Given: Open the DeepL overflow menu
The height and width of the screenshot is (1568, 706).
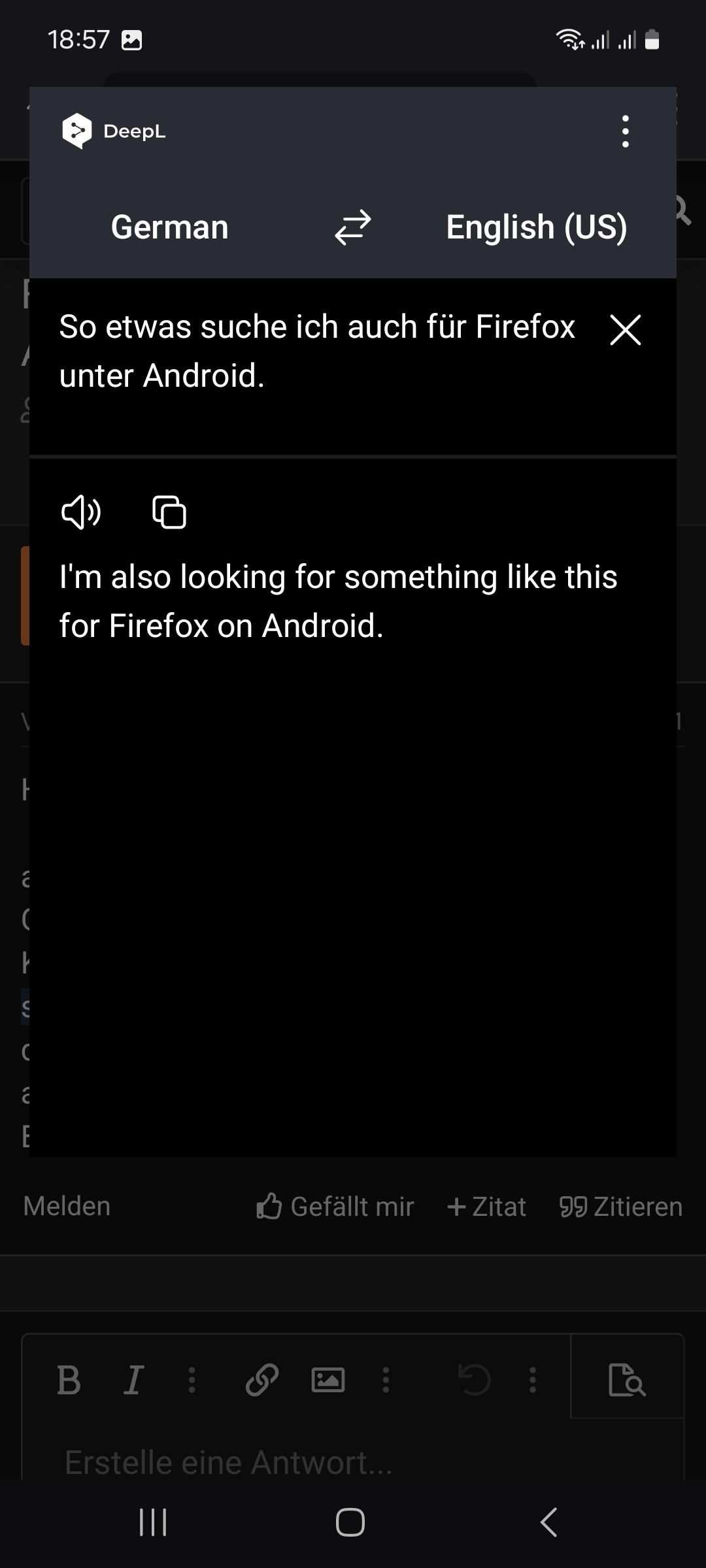Looking at the screenshot, I should click(626, 131).
